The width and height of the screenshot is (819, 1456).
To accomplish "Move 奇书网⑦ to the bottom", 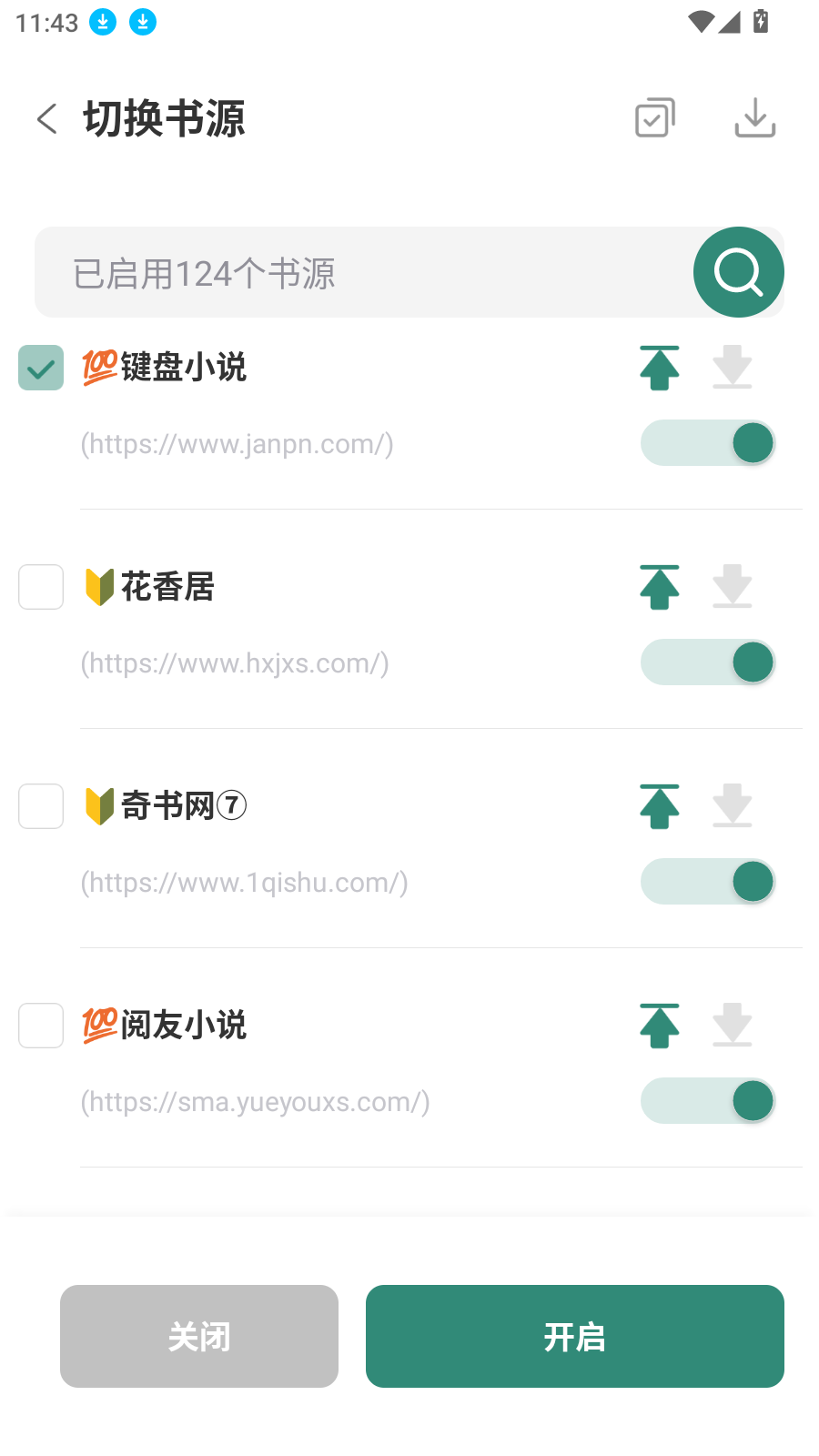I will [733, 806].
